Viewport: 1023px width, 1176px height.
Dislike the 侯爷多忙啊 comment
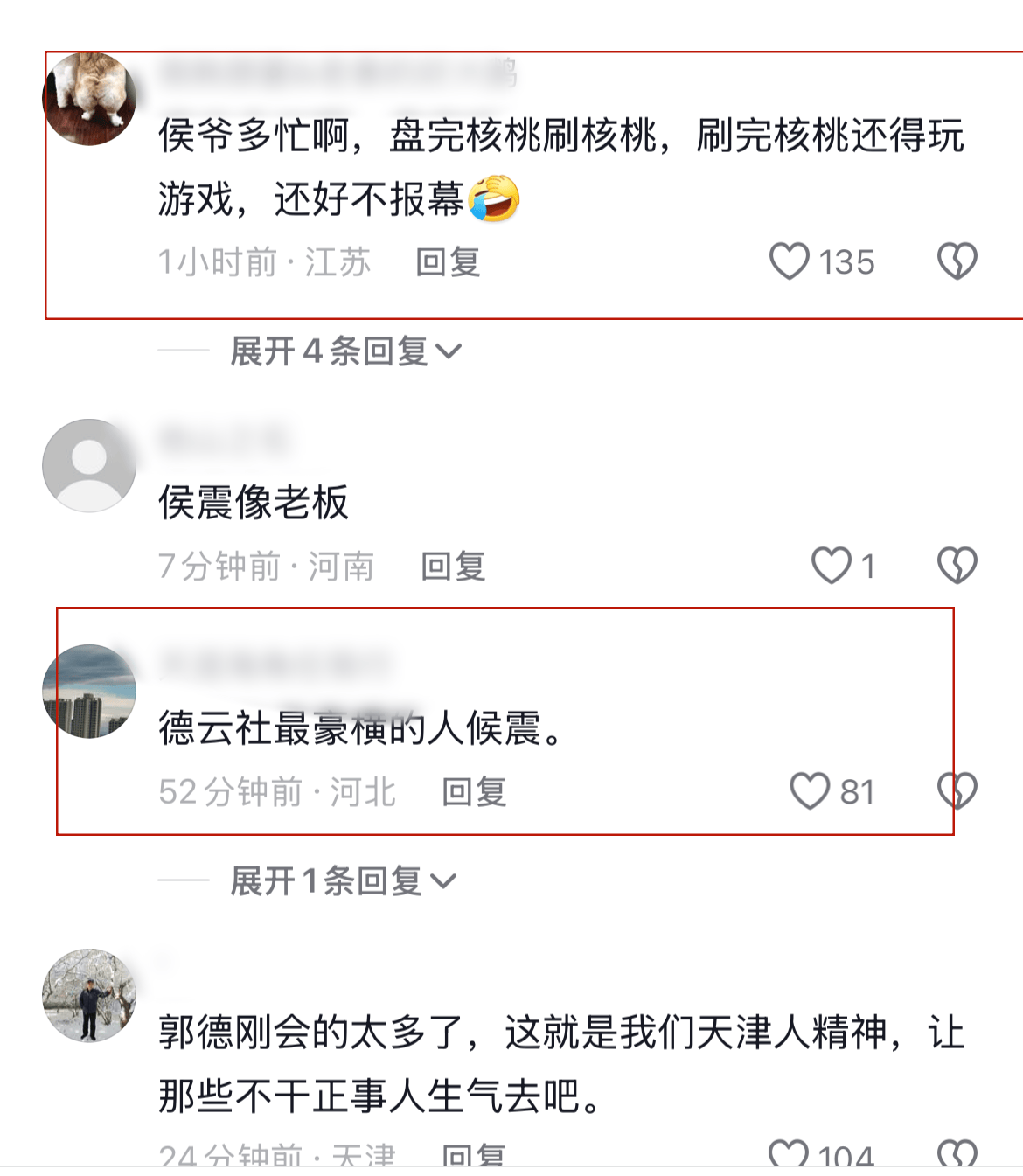(x=957, y=261)
